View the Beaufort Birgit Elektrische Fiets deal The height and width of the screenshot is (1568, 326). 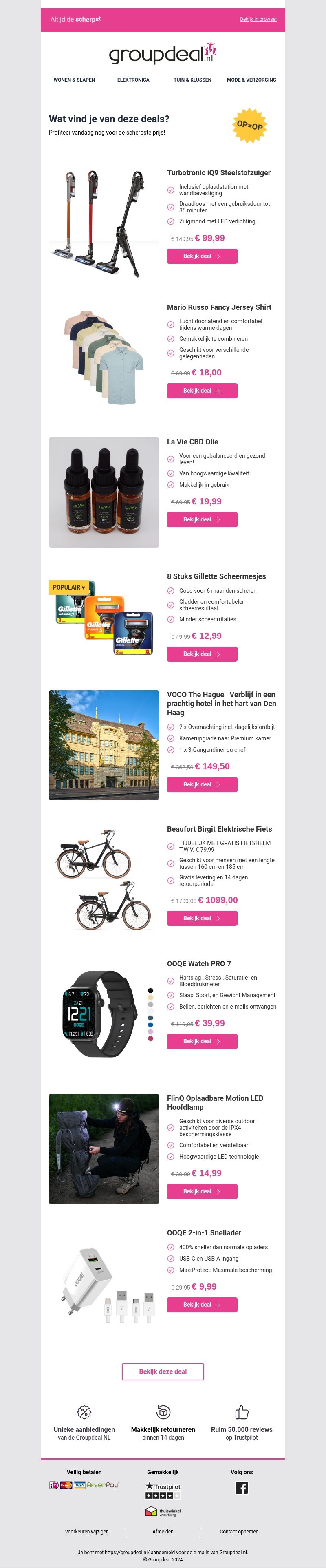pyautogui.click(x=202, y=918)
